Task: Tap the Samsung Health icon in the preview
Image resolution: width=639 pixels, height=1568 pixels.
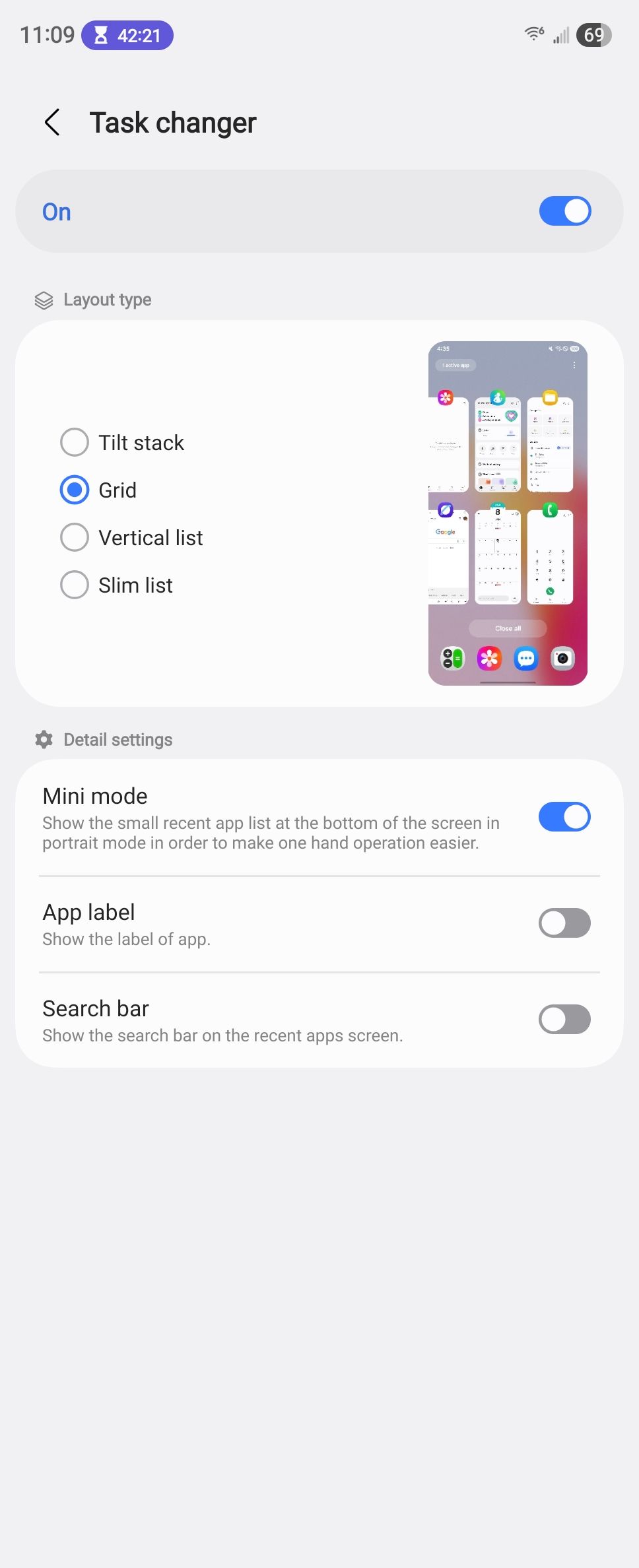Action: point(498,398)
